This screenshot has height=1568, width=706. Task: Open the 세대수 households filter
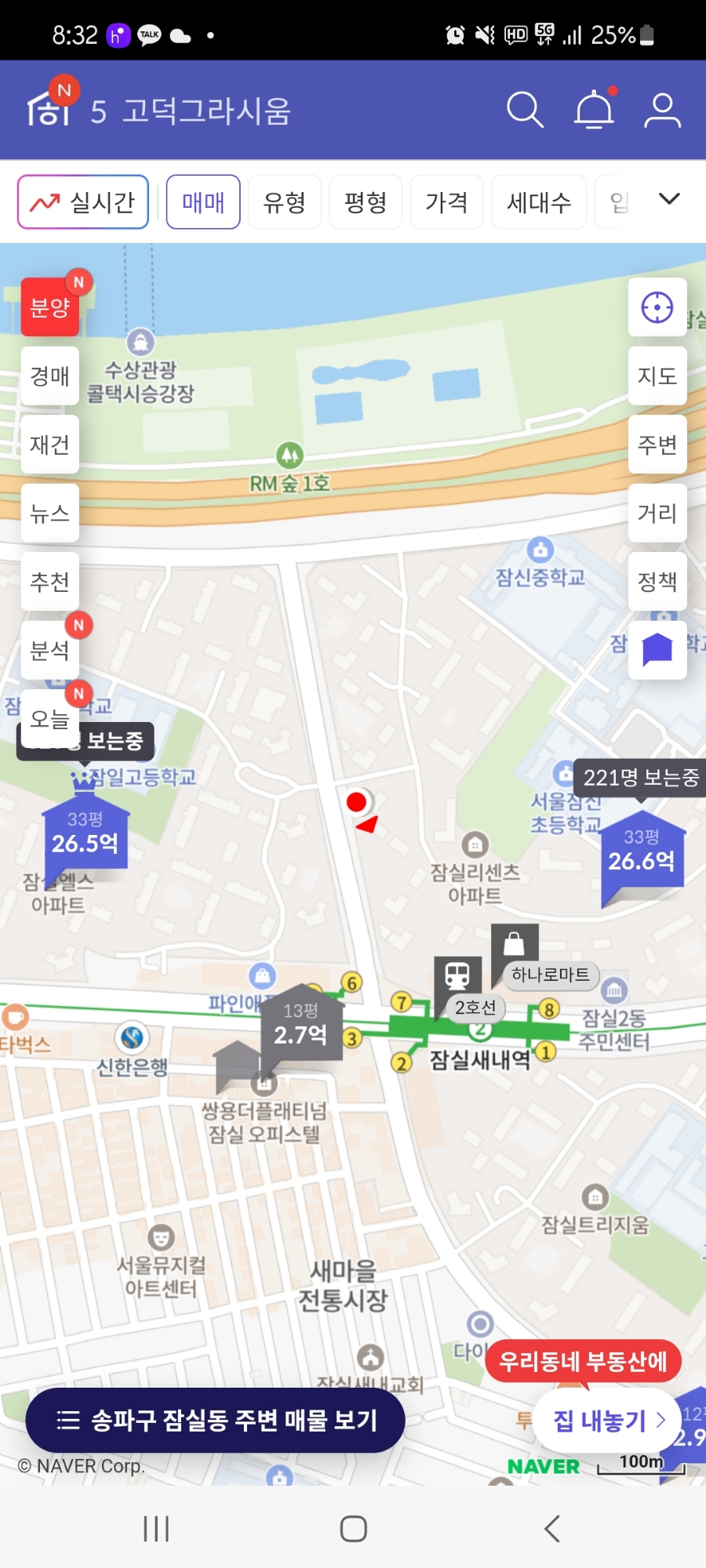click(539, 202)
